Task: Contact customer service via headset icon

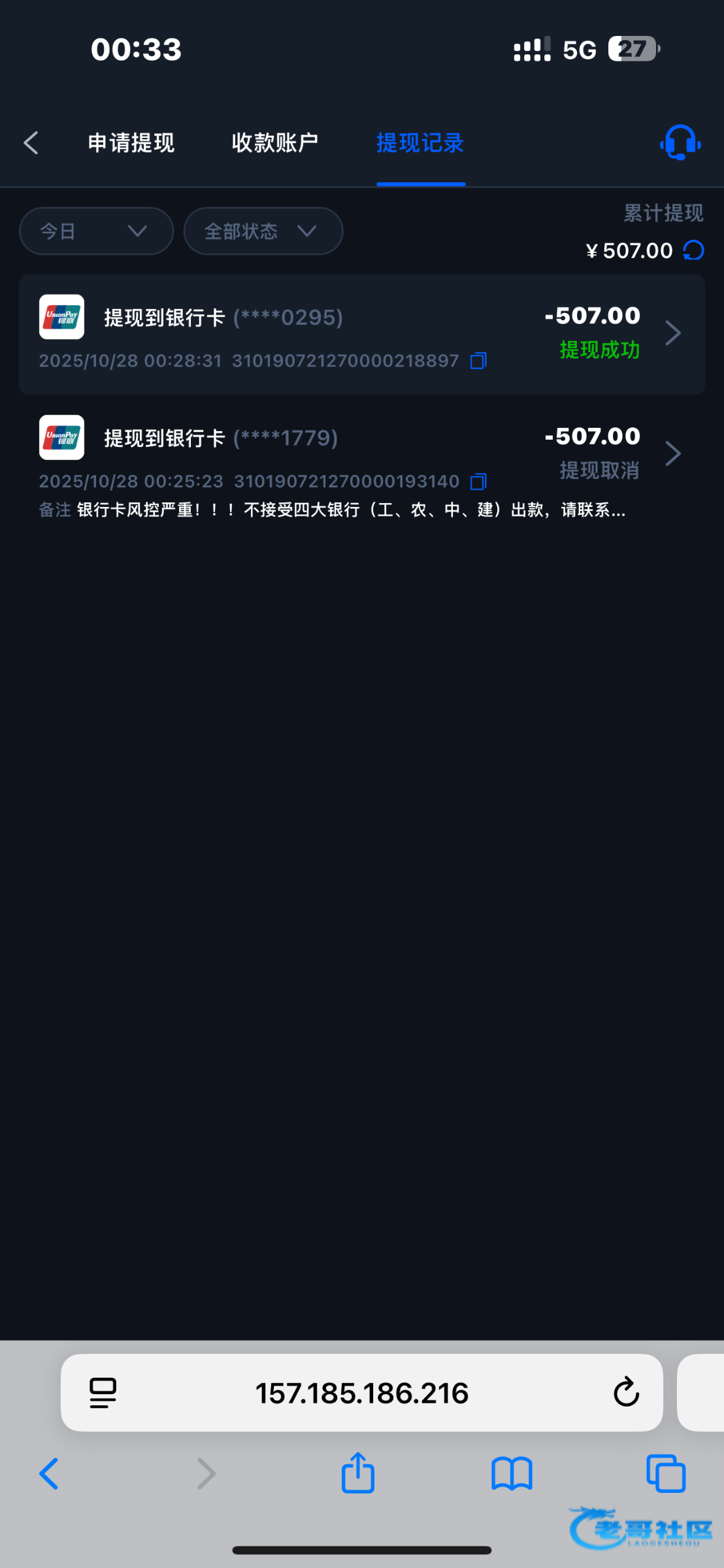Action: pyautogui.click(x=680, y=142)
